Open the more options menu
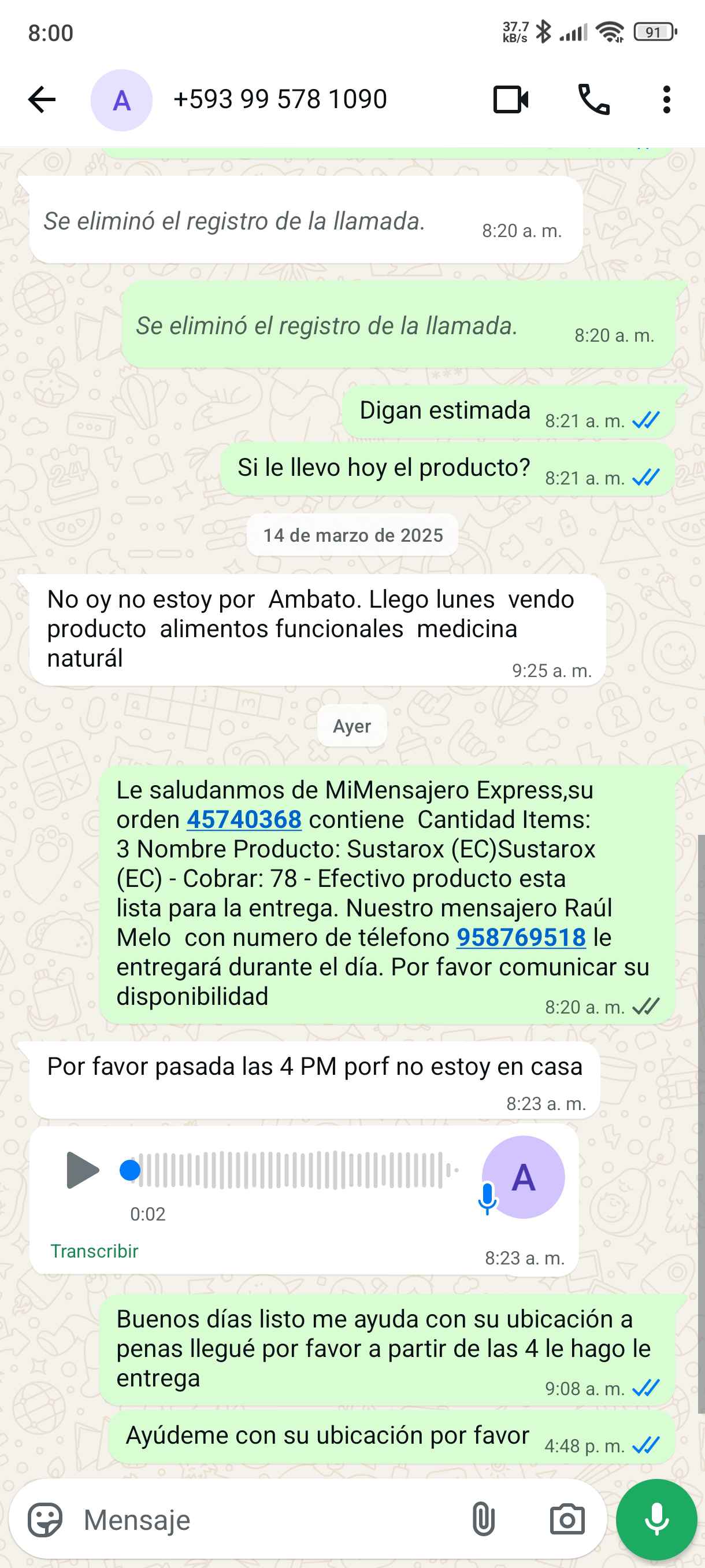 [667, 100]
